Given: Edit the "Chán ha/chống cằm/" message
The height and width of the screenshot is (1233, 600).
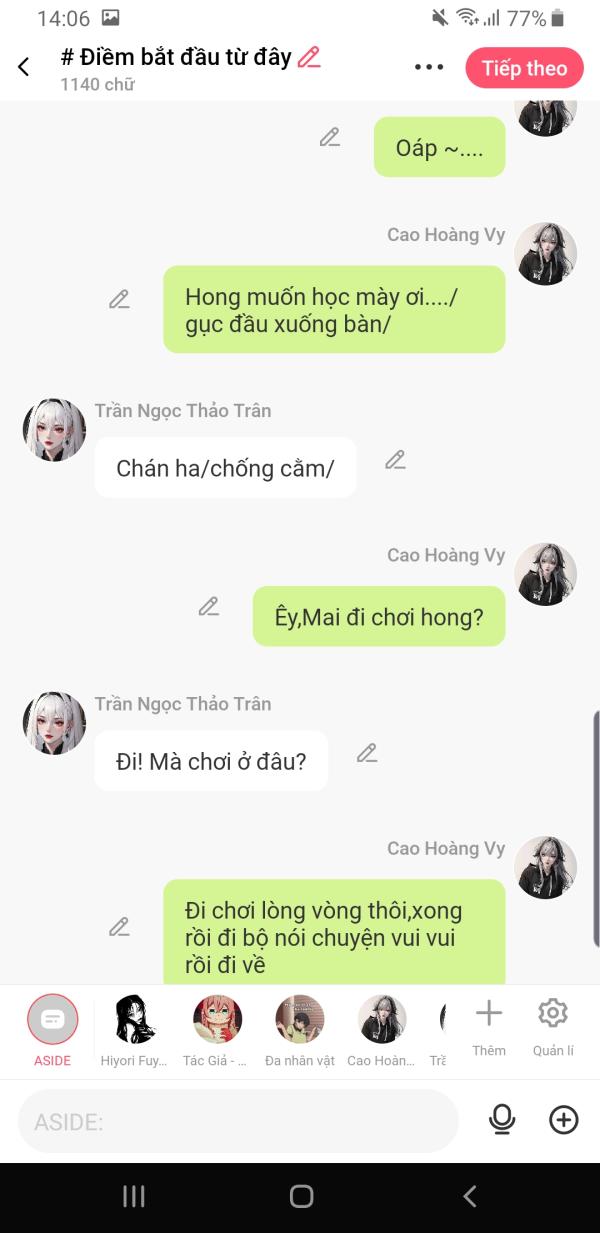Looking at the screenshot, I should coord(395,459).
